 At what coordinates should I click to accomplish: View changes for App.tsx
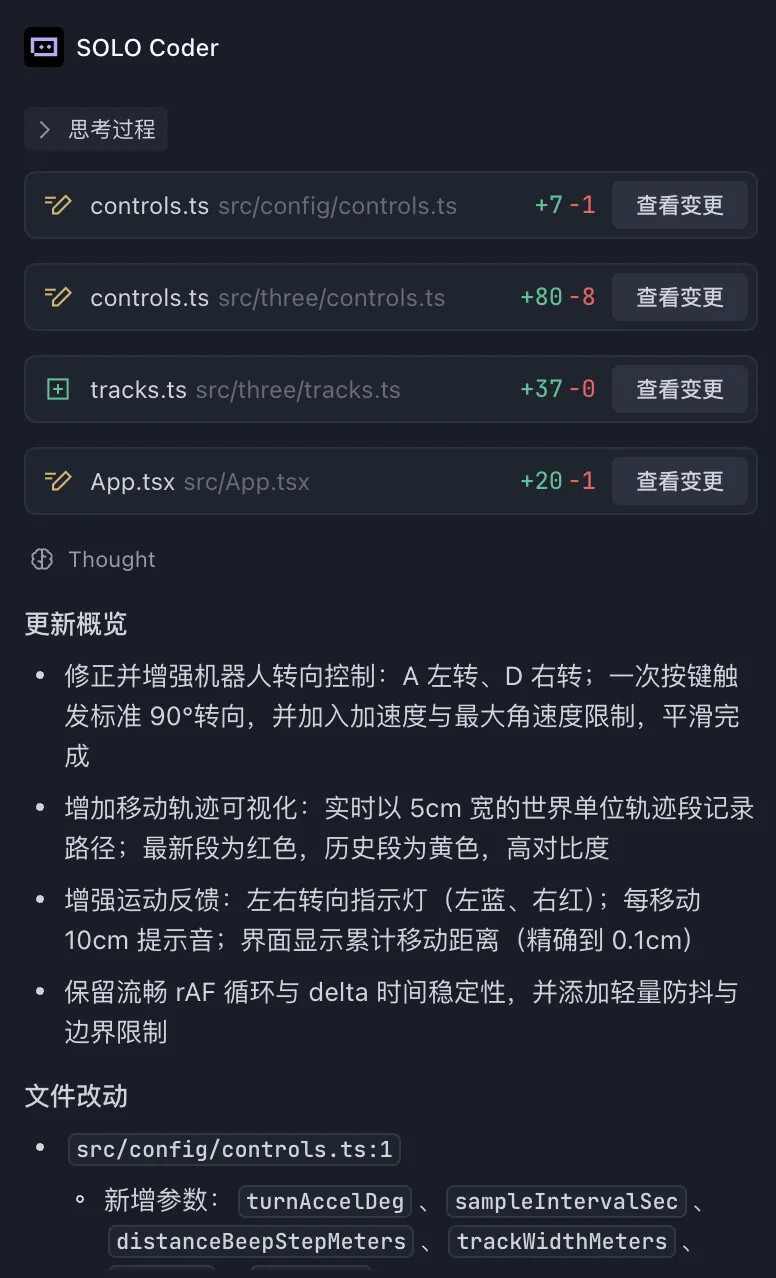(679, 482)
